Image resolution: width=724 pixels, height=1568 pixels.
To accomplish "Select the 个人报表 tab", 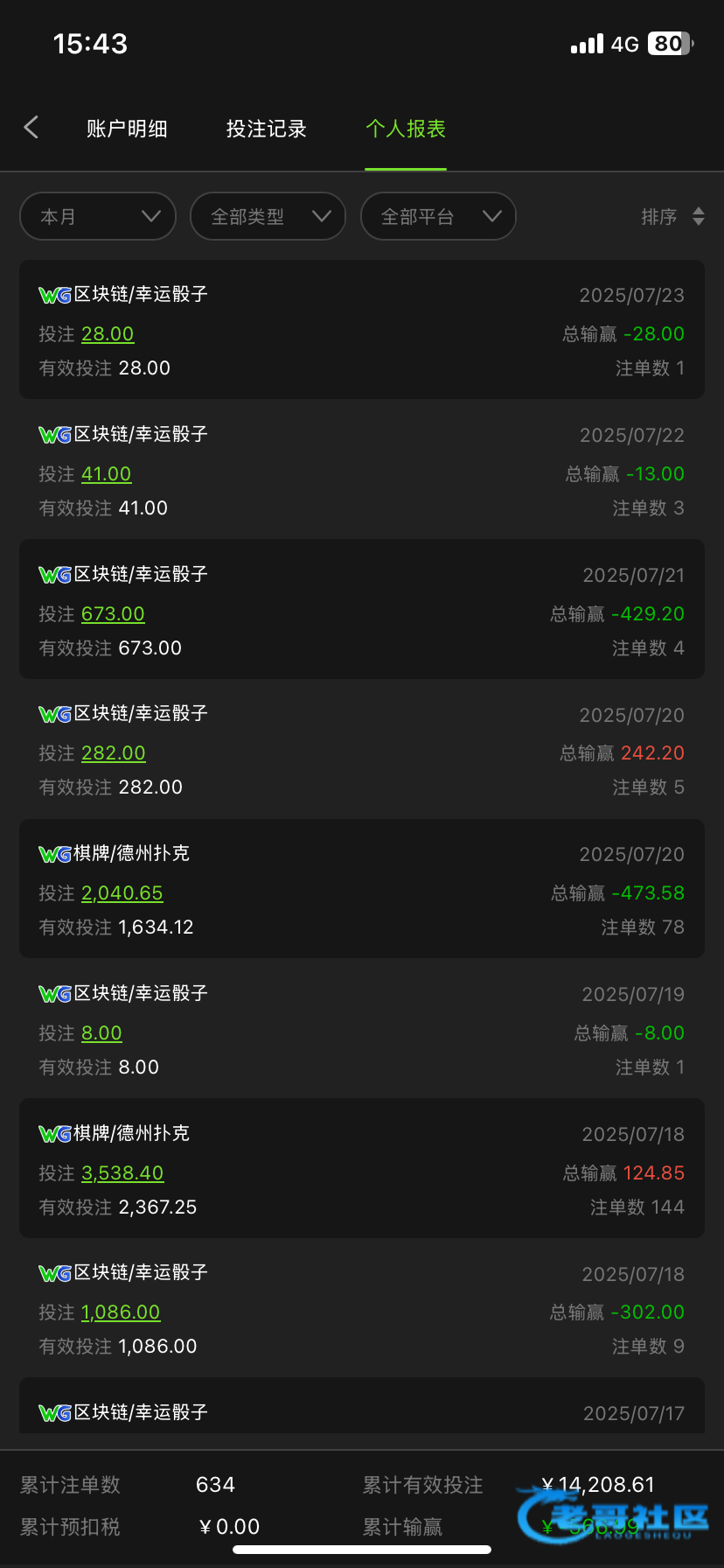I will pyautogui.click(x=406, y=129).
